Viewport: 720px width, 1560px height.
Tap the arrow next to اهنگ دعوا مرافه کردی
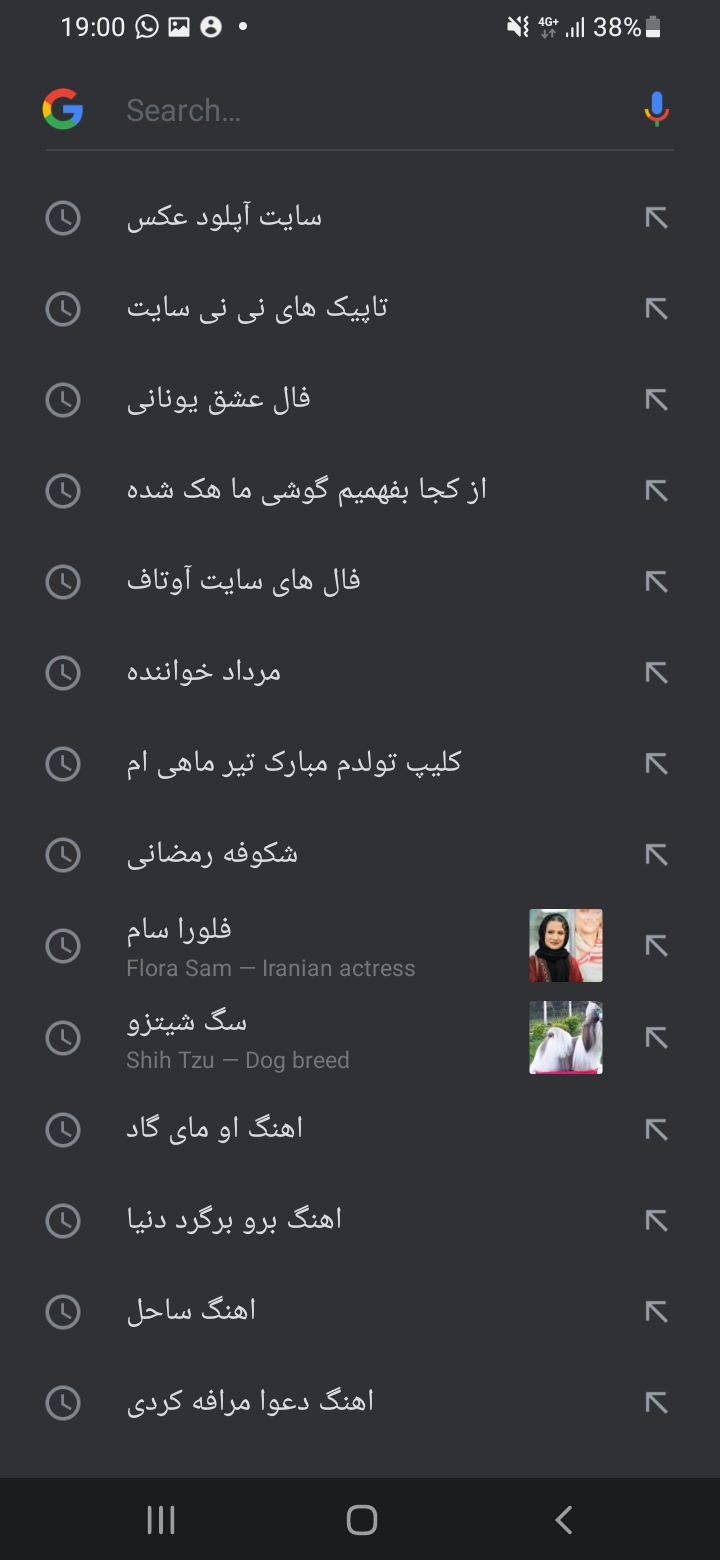click(x=656, y=1402)
